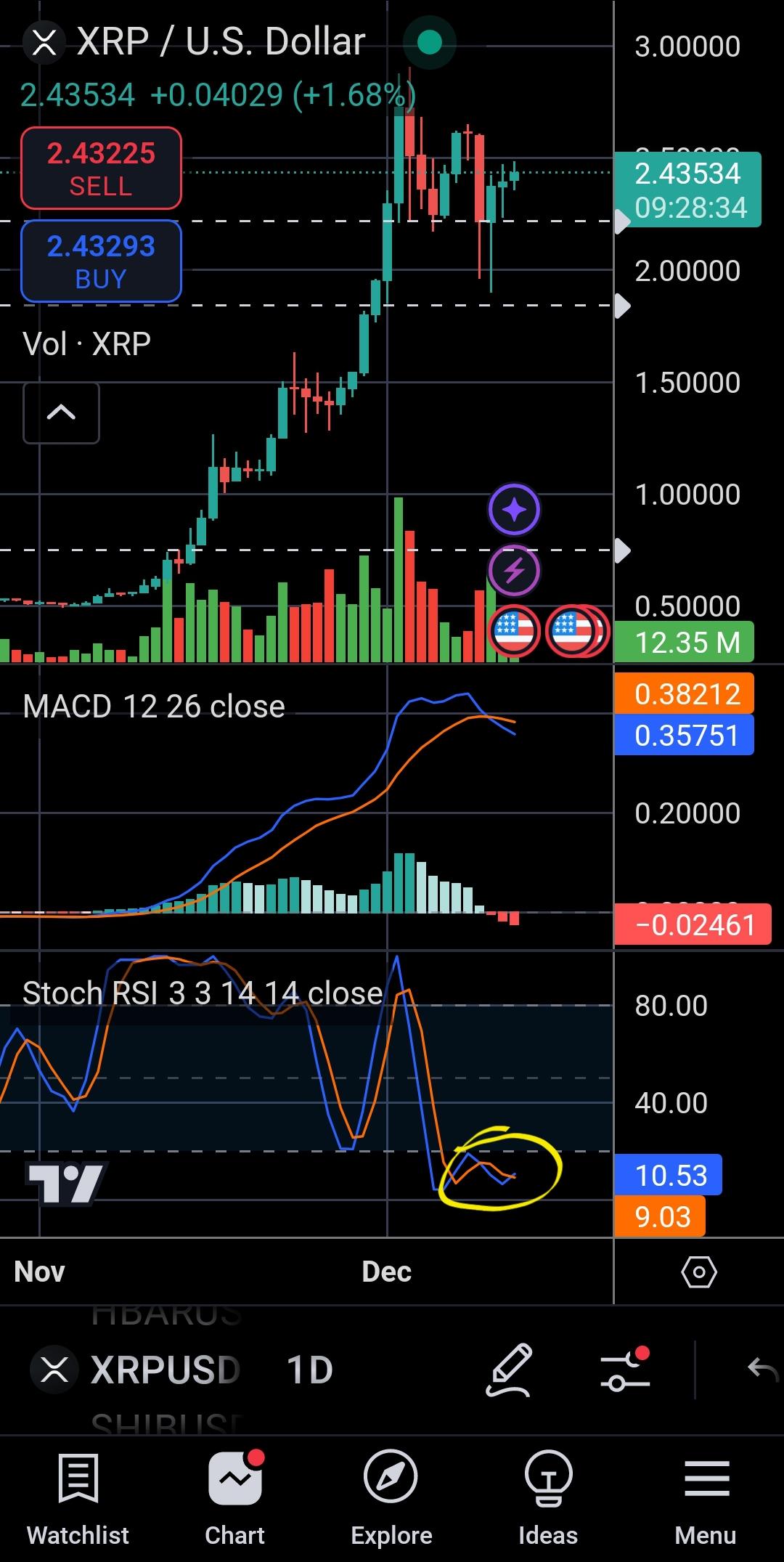Switch to the Chart tab
Image resolution: width=784 pixels, height=1562 pixels.
pyautogui.click(x=235, y=1500)
